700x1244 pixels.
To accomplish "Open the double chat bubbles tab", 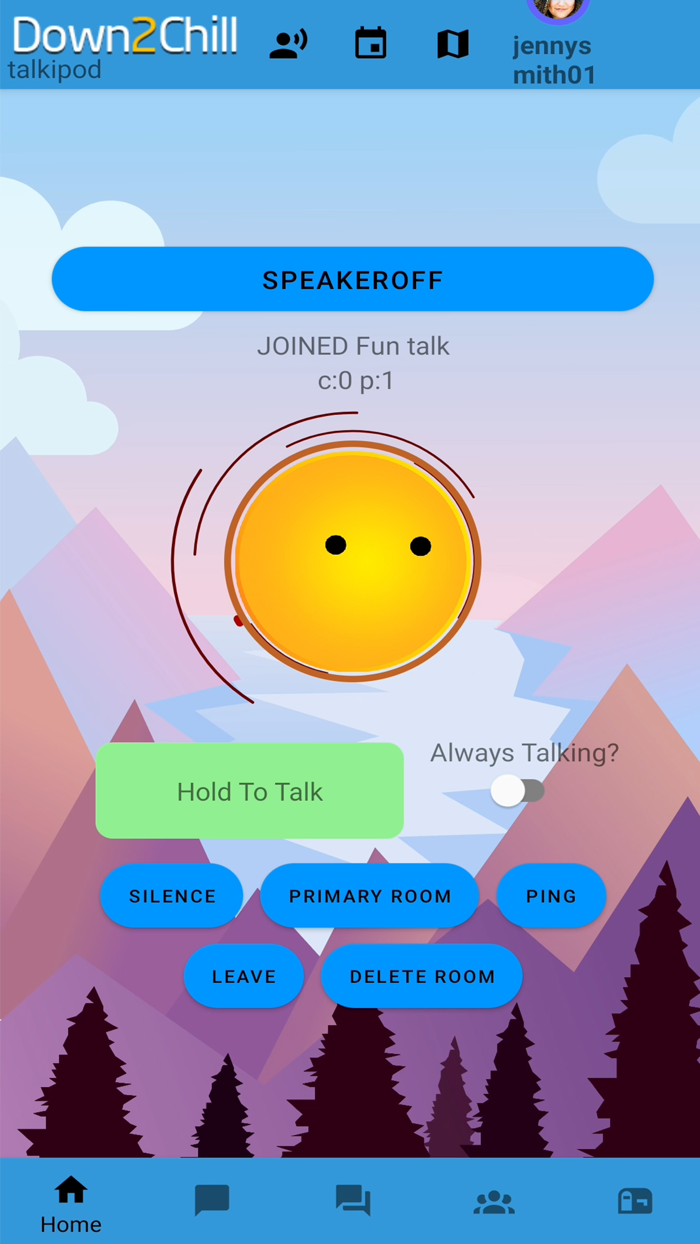I will (x=353, y=1200).
